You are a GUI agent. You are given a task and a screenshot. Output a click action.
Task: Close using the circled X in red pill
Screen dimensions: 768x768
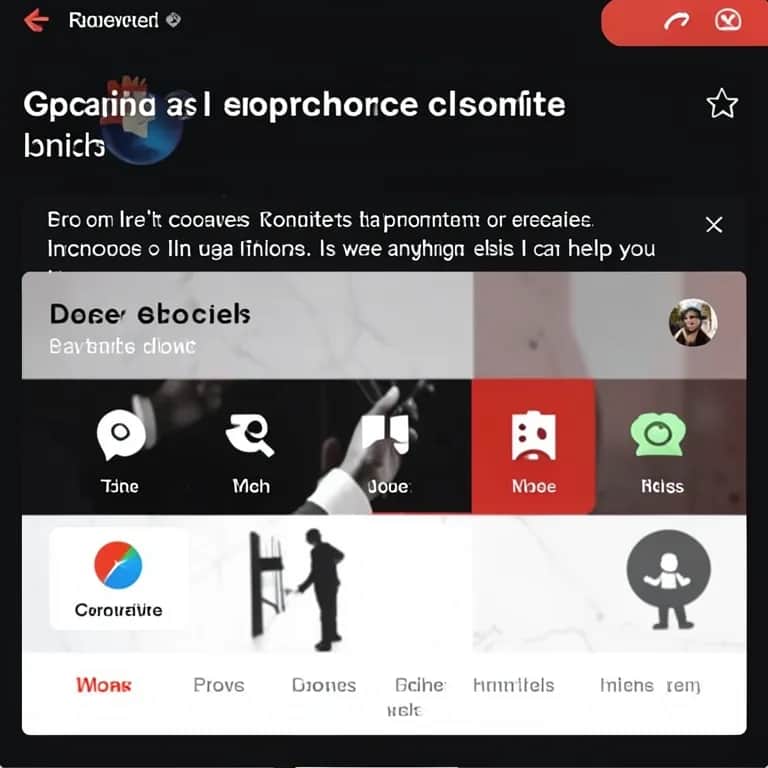coord(728,21)
